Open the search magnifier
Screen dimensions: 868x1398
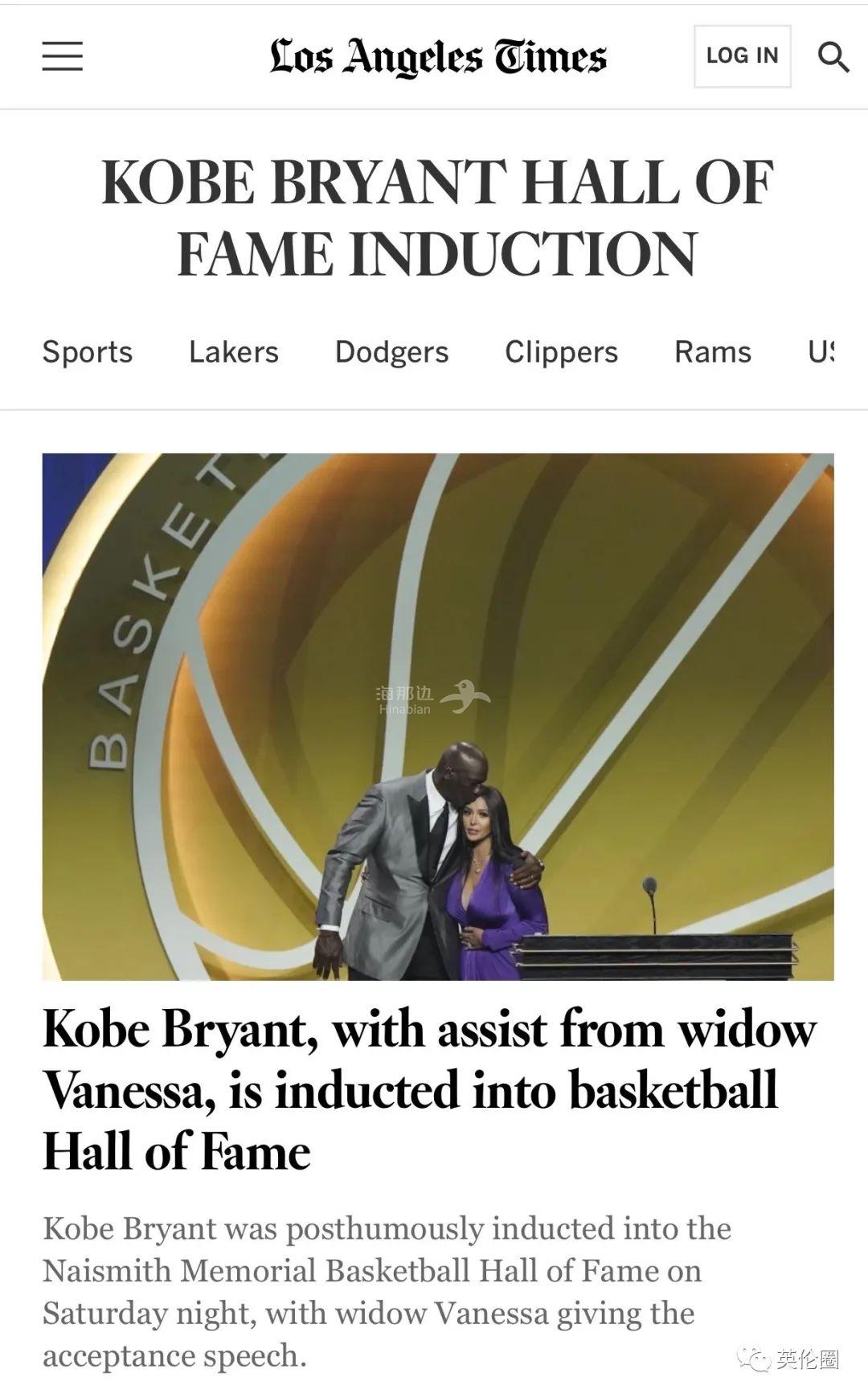pos(833,57)
